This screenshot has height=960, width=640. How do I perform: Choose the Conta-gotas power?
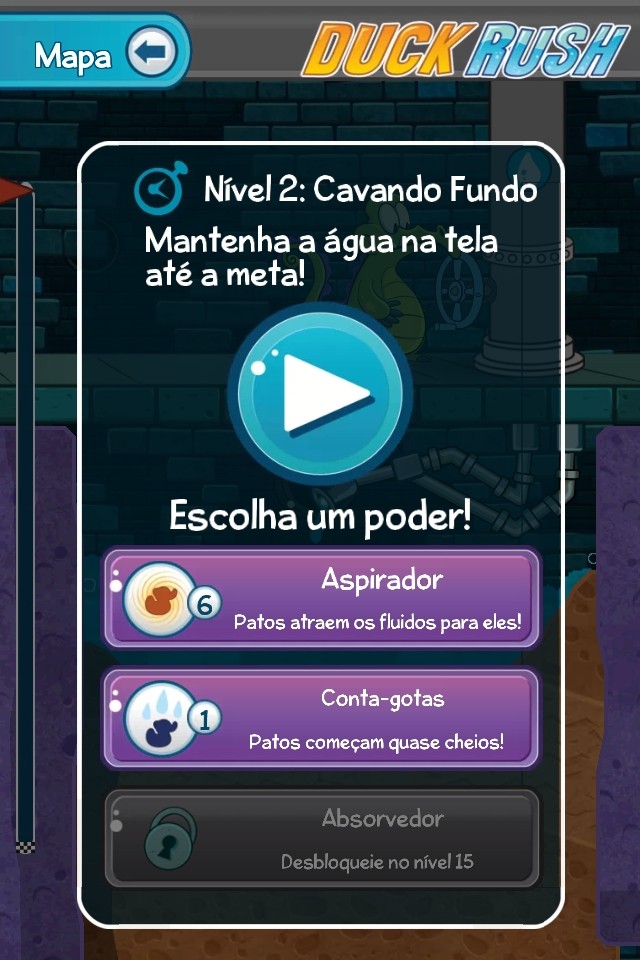pyautogui.click(x=322, y=718)
